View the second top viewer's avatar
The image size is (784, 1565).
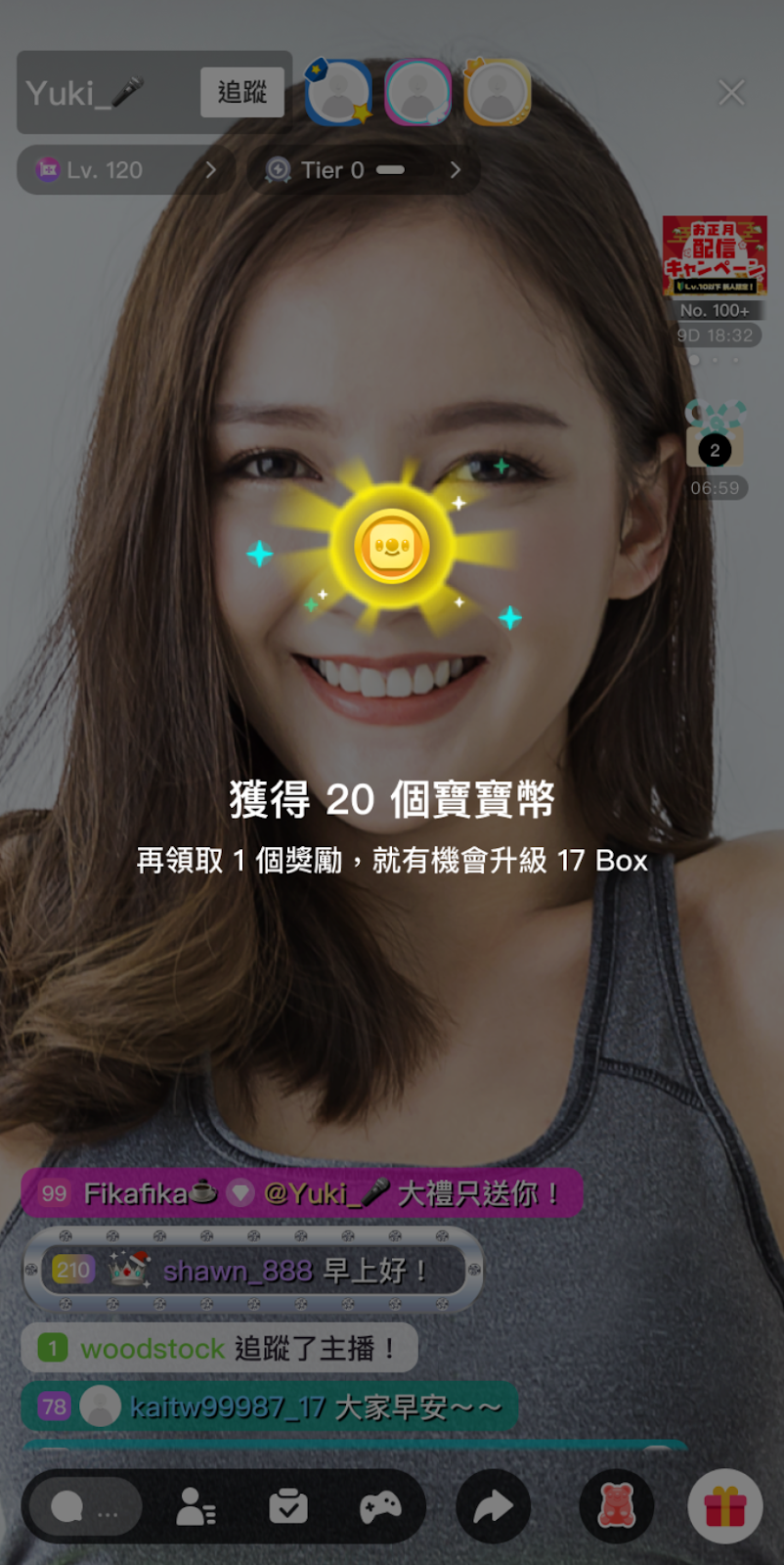pos(418,93)
